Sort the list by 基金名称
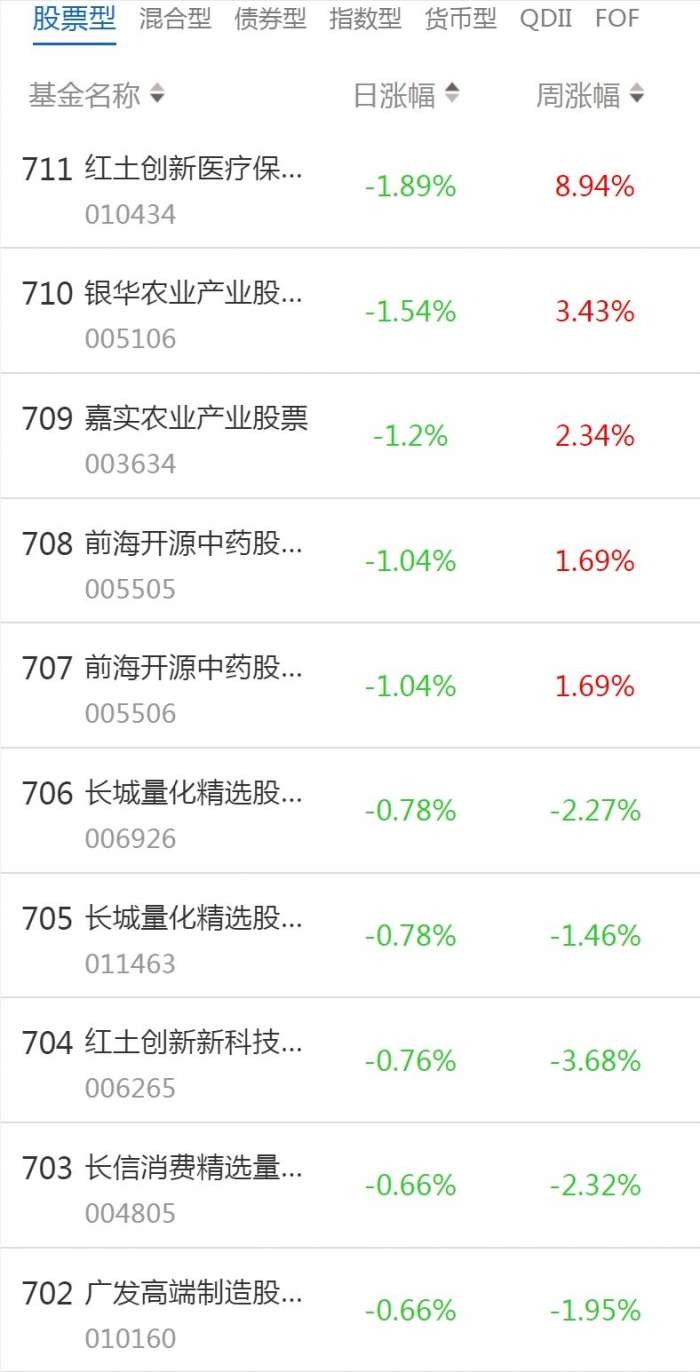Viewport: 700px width, 1372px height. click(x=96, y=96)
